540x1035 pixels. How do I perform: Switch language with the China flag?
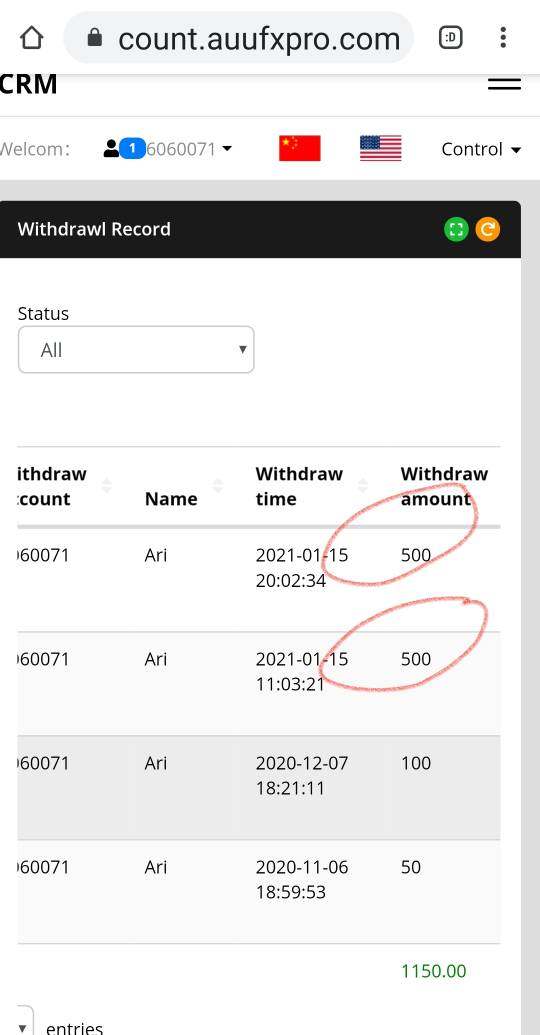coord(300,149)
